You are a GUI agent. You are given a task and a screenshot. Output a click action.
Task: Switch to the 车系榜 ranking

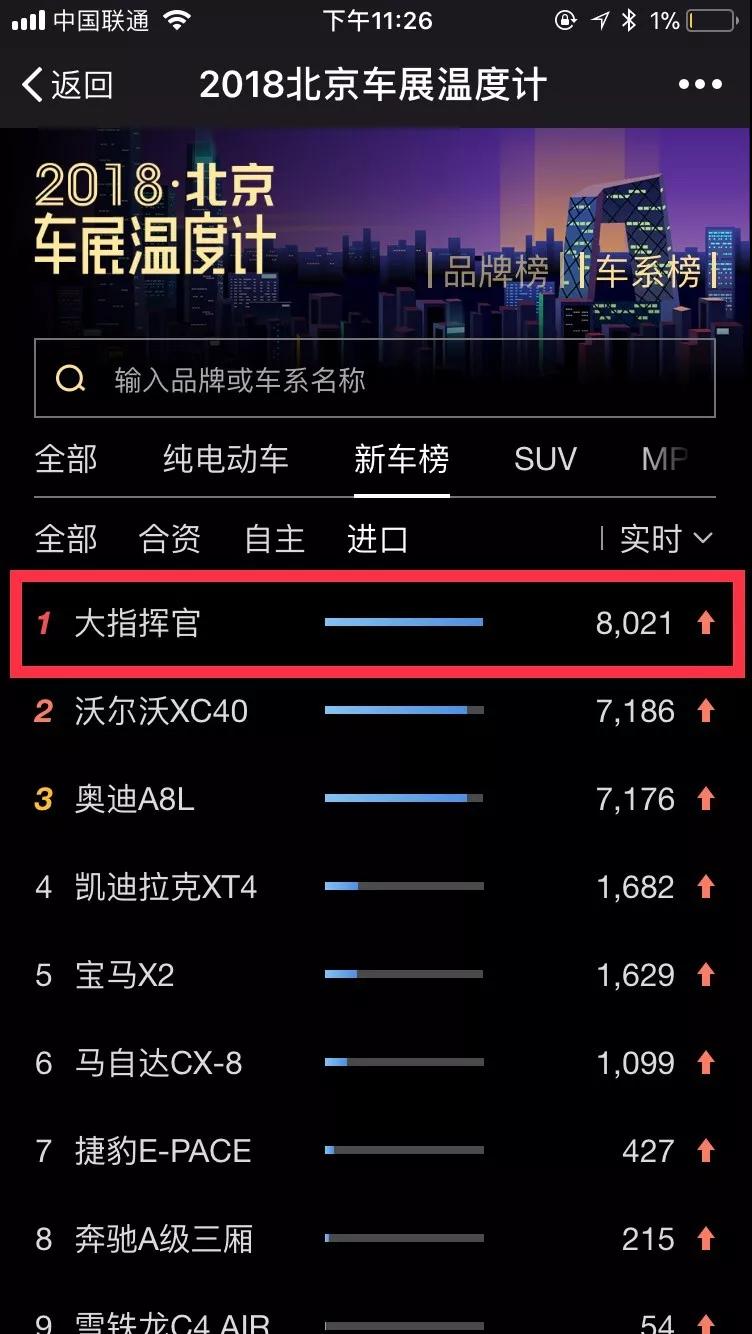[650, 271]
